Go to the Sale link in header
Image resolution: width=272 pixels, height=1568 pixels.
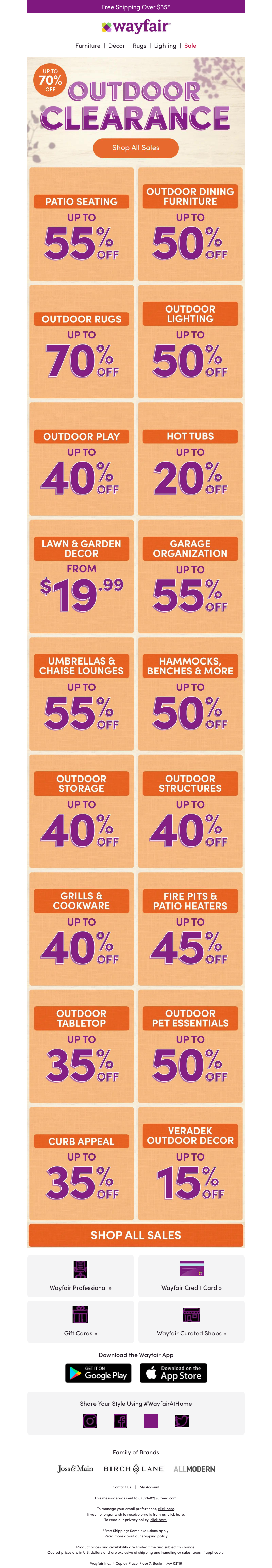coord(190,46)
